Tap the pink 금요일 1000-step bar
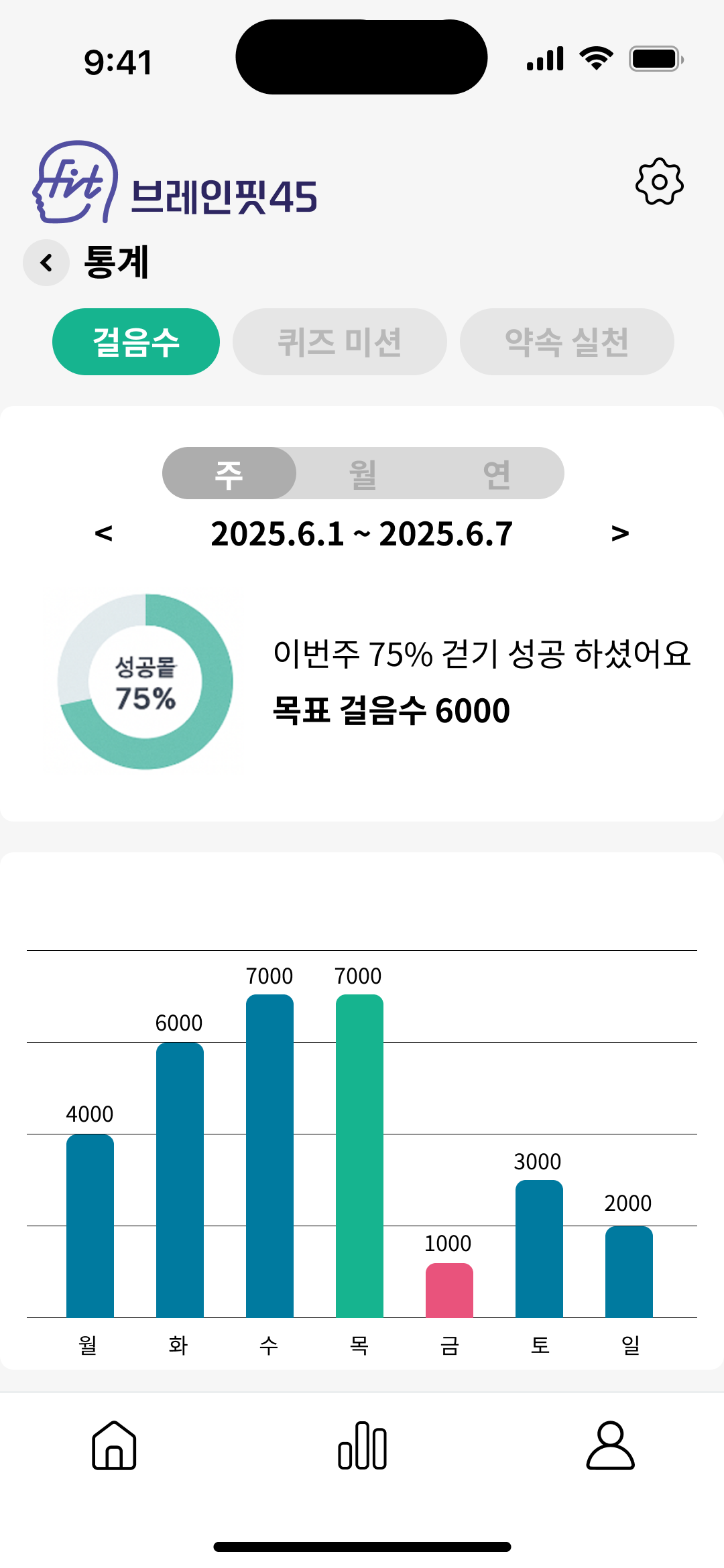This screenshot has height=1568, width=724. [450, 1290]
